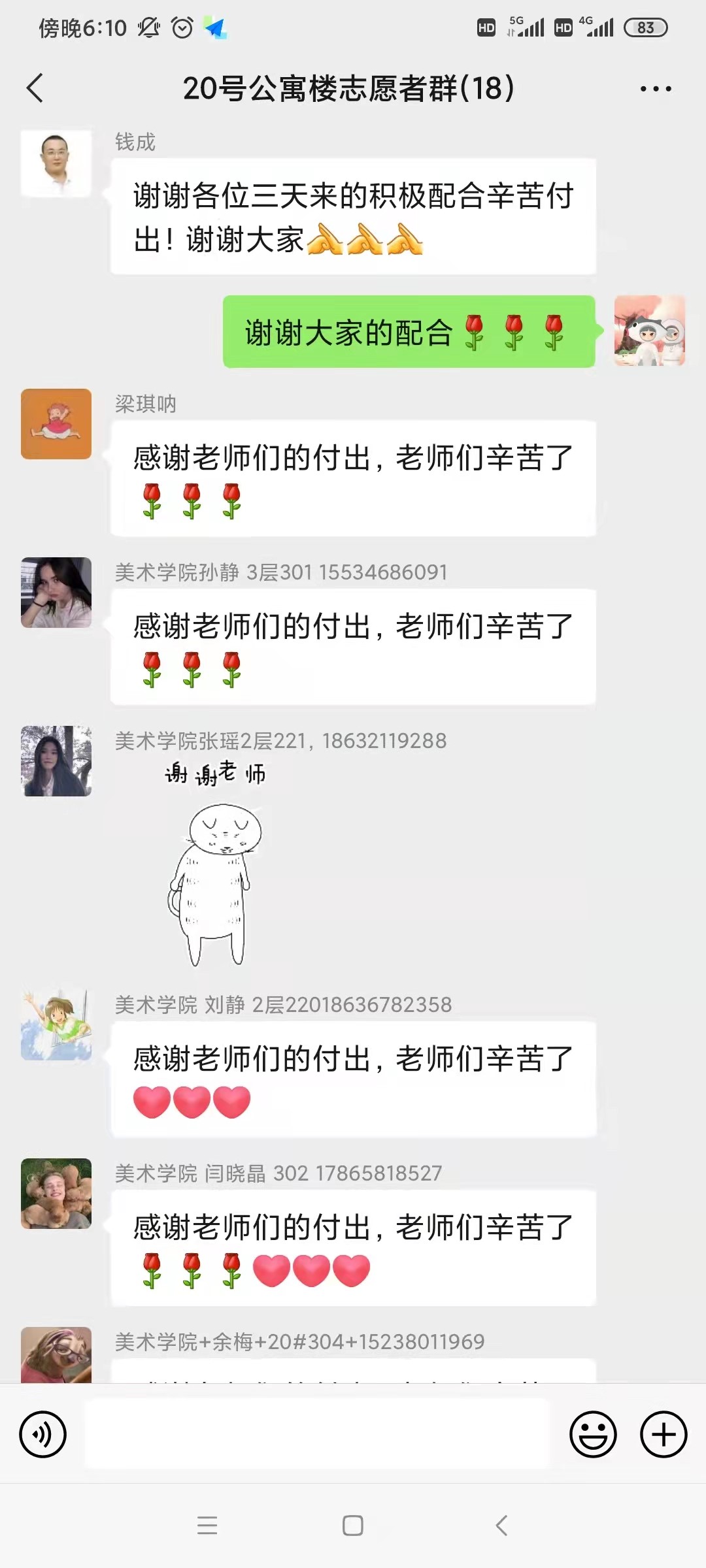Tap the system home button
Image resolution: width=706 pixels, height=1568 pixels.
tap(353, 1526)
